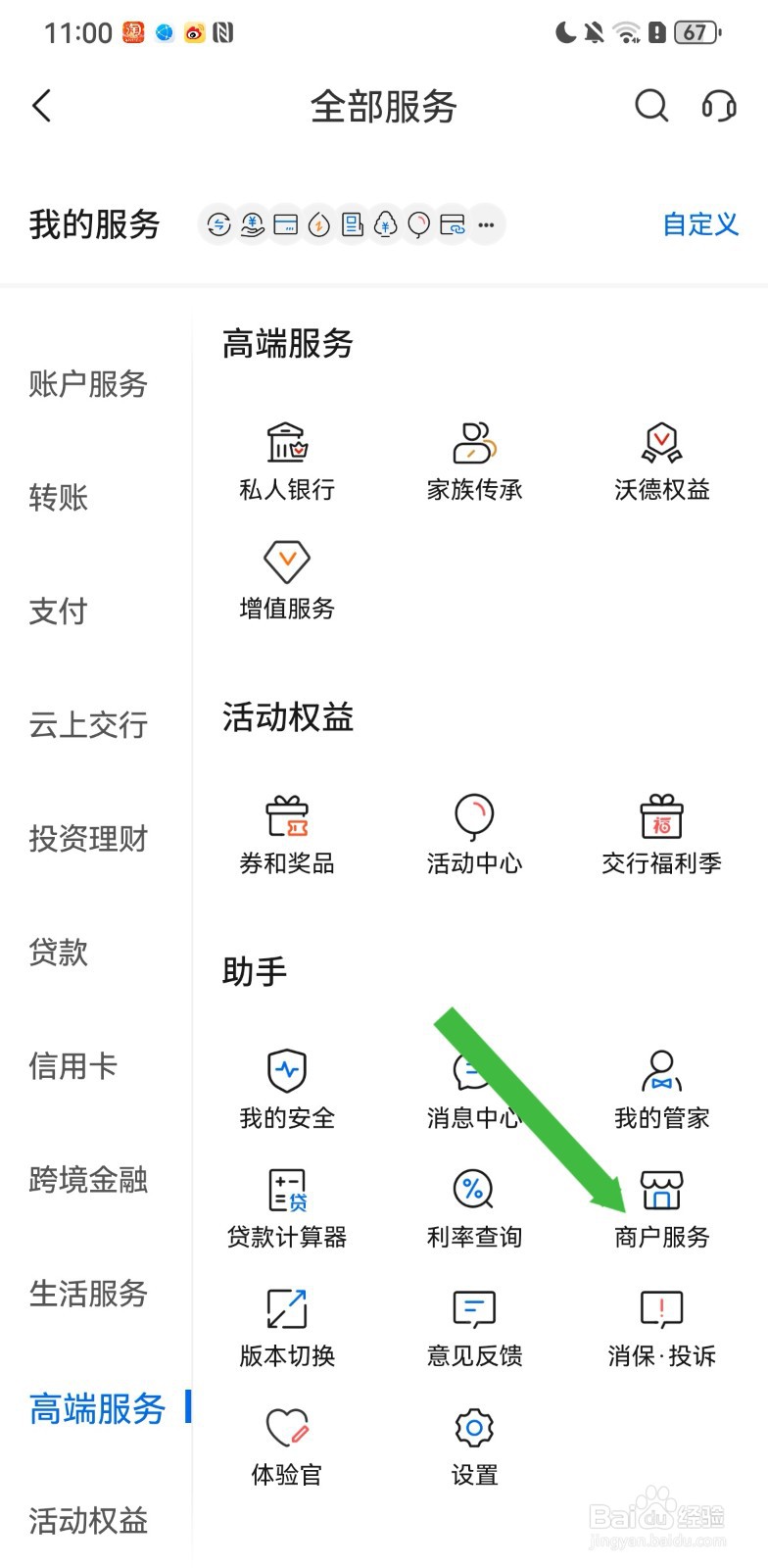This screenshot has height=1568, width=768.
Task: Click the 自定义 link
Action: point(699,225)
